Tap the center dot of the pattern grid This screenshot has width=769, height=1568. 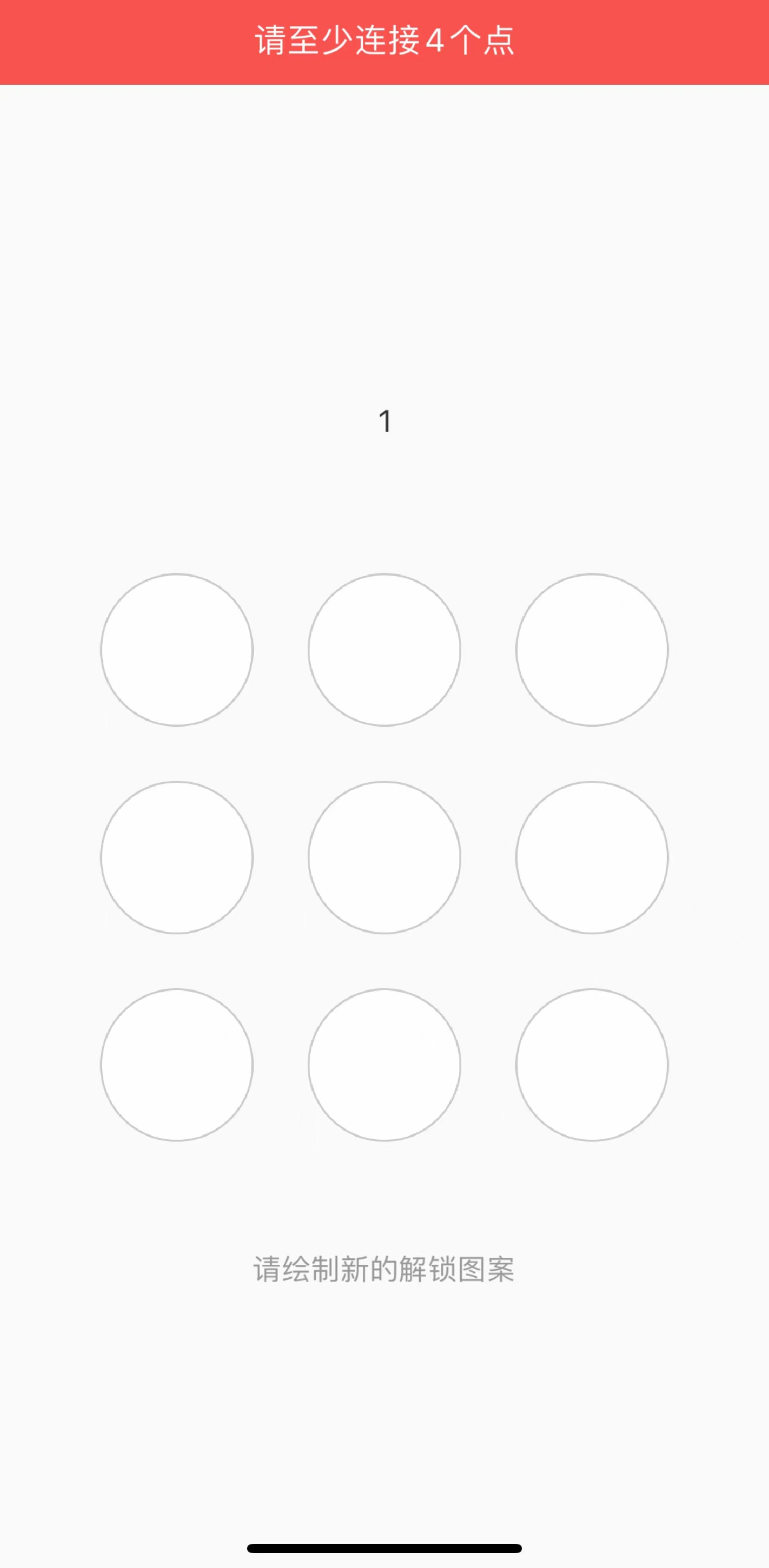pos(384,857)
